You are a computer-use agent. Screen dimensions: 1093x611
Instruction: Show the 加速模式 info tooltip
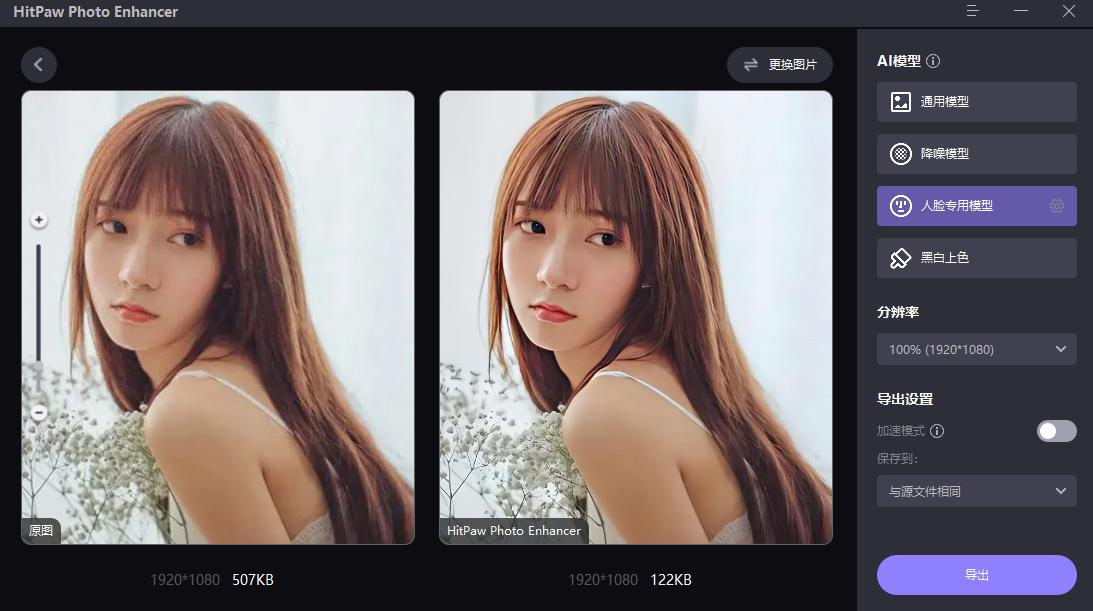937,431
